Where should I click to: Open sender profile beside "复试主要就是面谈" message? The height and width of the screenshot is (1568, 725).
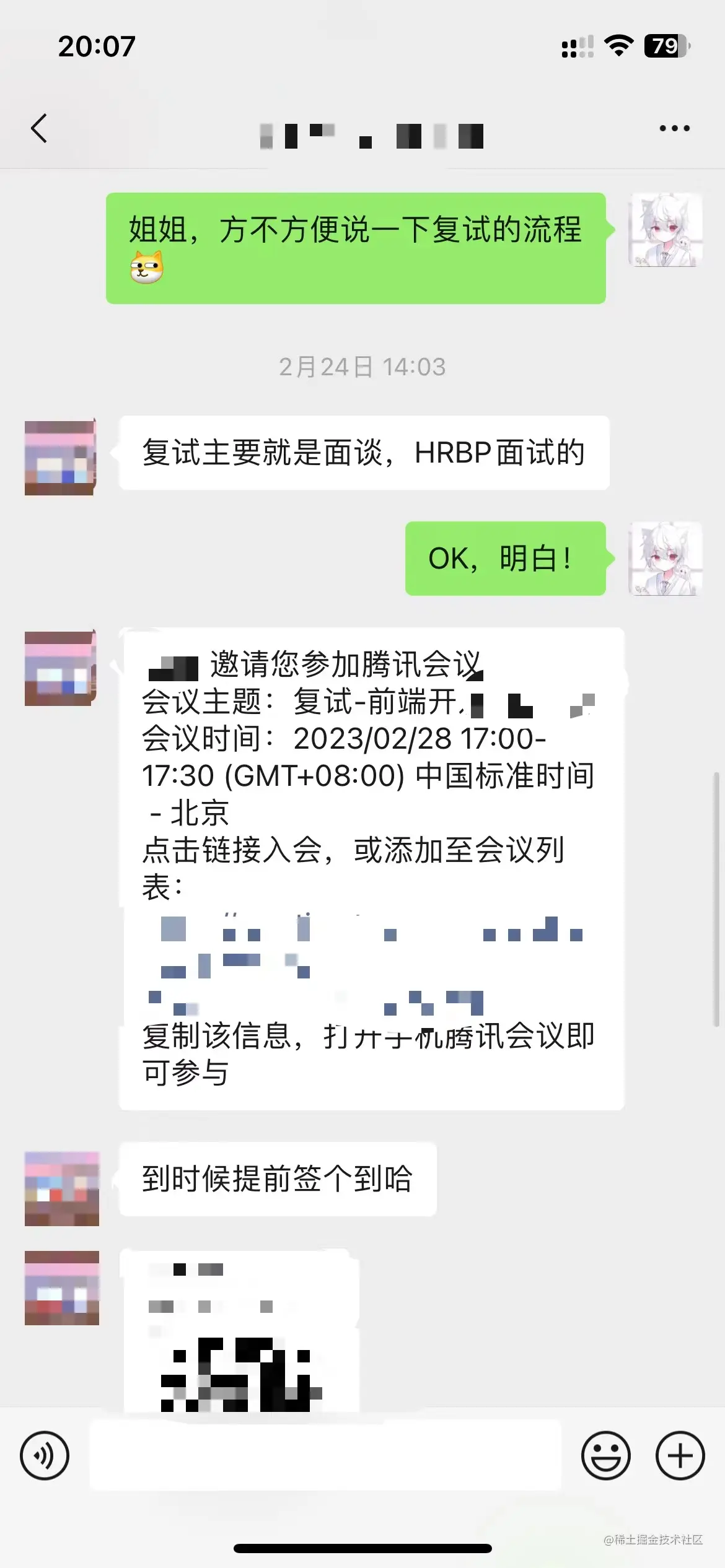[x=60, y=457]
